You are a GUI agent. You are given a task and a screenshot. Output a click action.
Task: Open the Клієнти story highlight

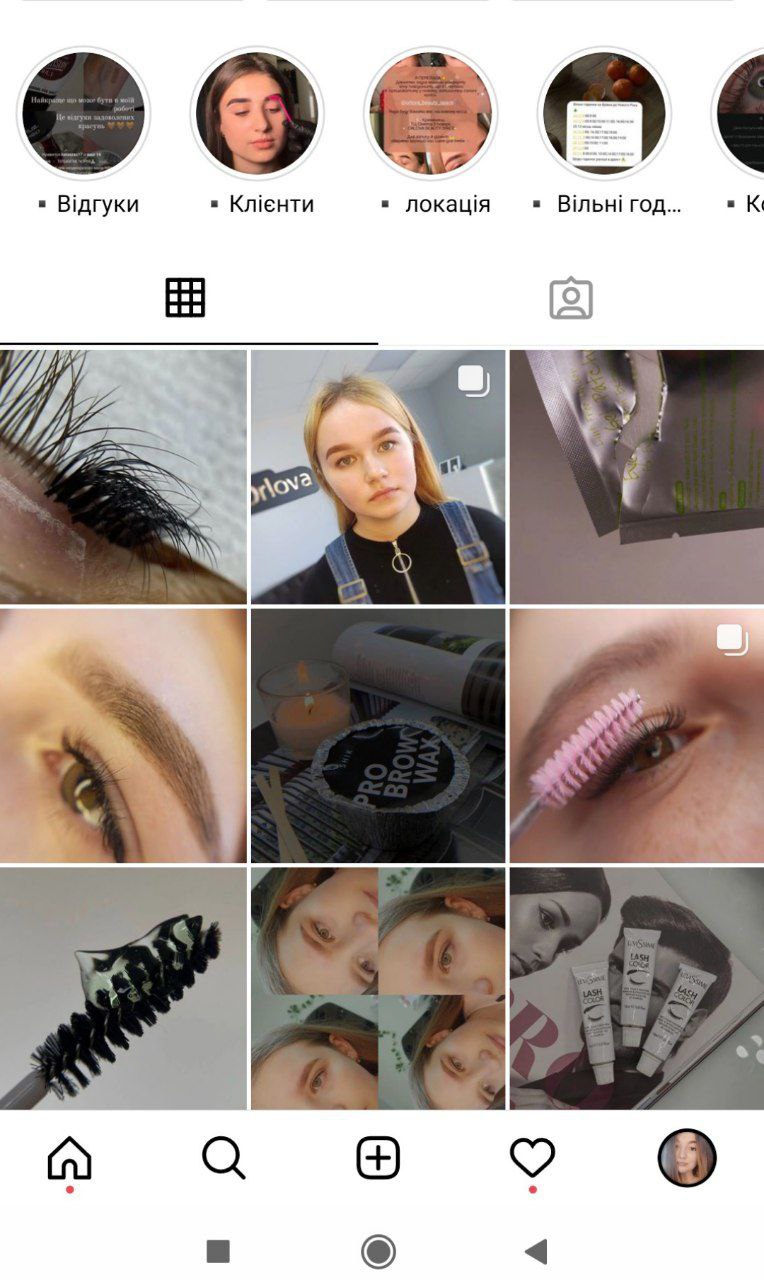tap(257, 113)
